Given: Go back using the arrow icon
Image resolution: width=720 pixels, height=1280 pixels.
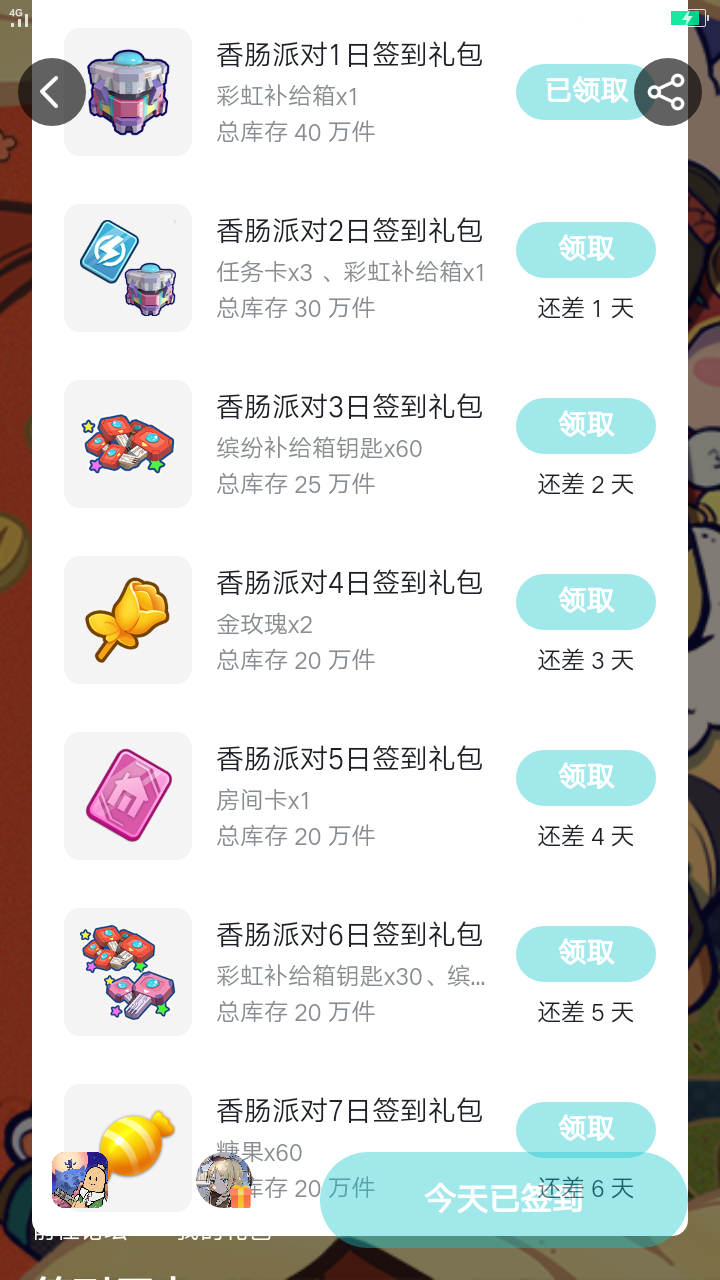Looking at the screenshot, I should 51,92.
